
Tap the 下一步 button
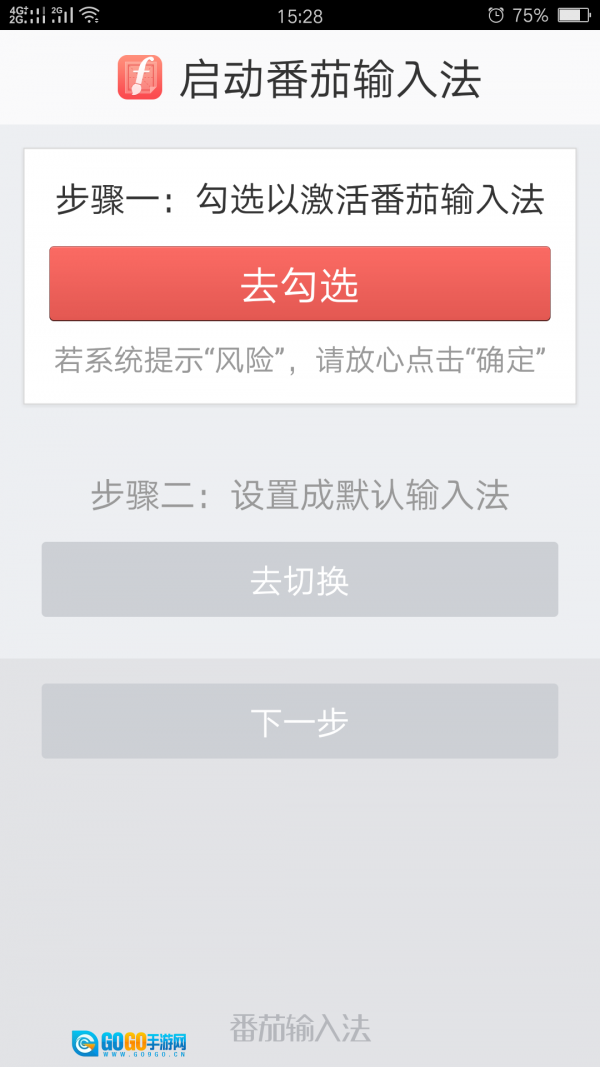299,721
